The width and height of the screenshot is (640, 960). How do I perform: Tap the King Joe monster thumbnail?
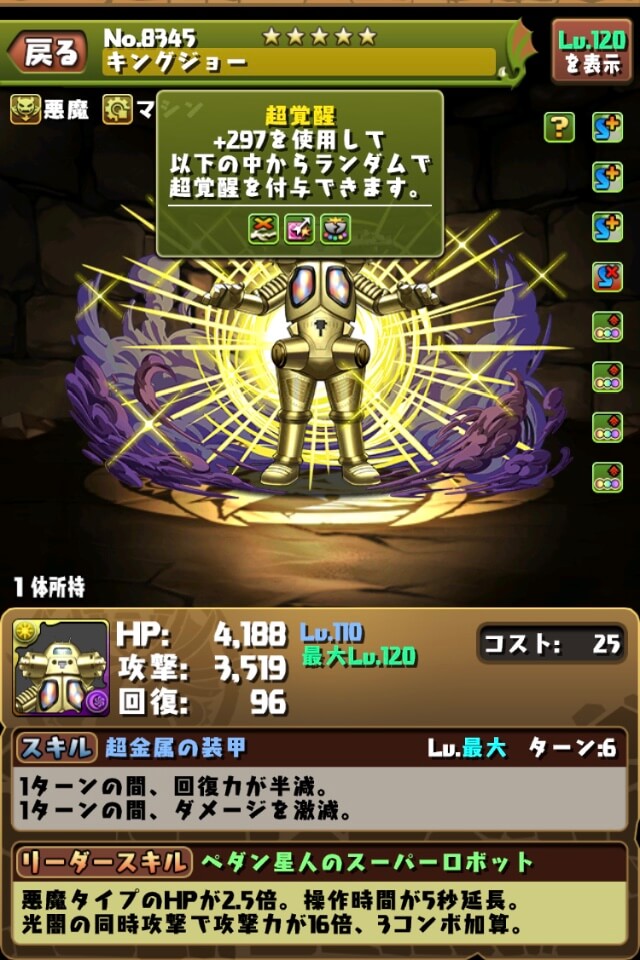click(61, 668)
